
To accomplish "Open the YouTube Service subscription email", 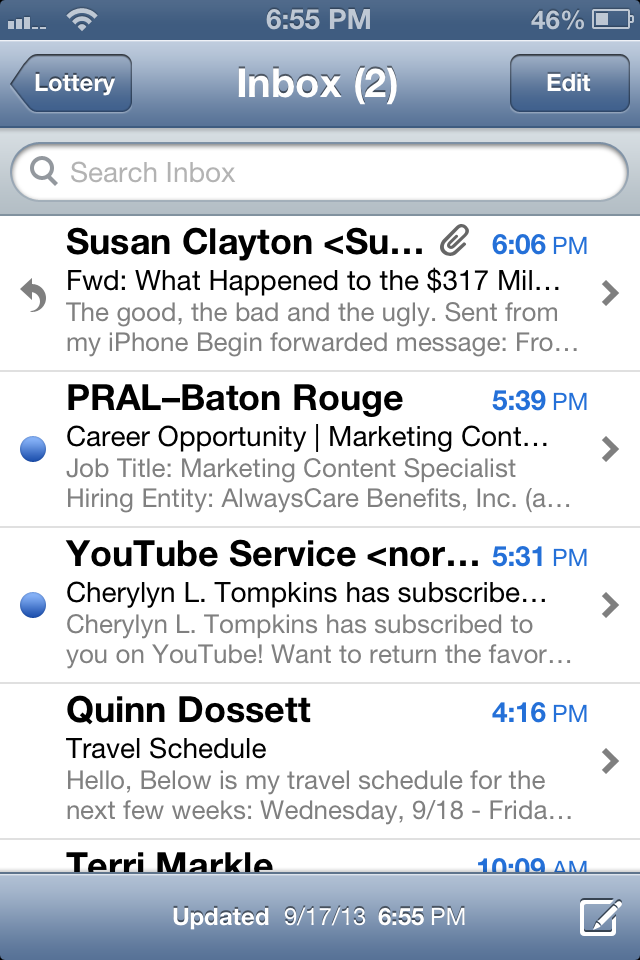I will (320, 605).
